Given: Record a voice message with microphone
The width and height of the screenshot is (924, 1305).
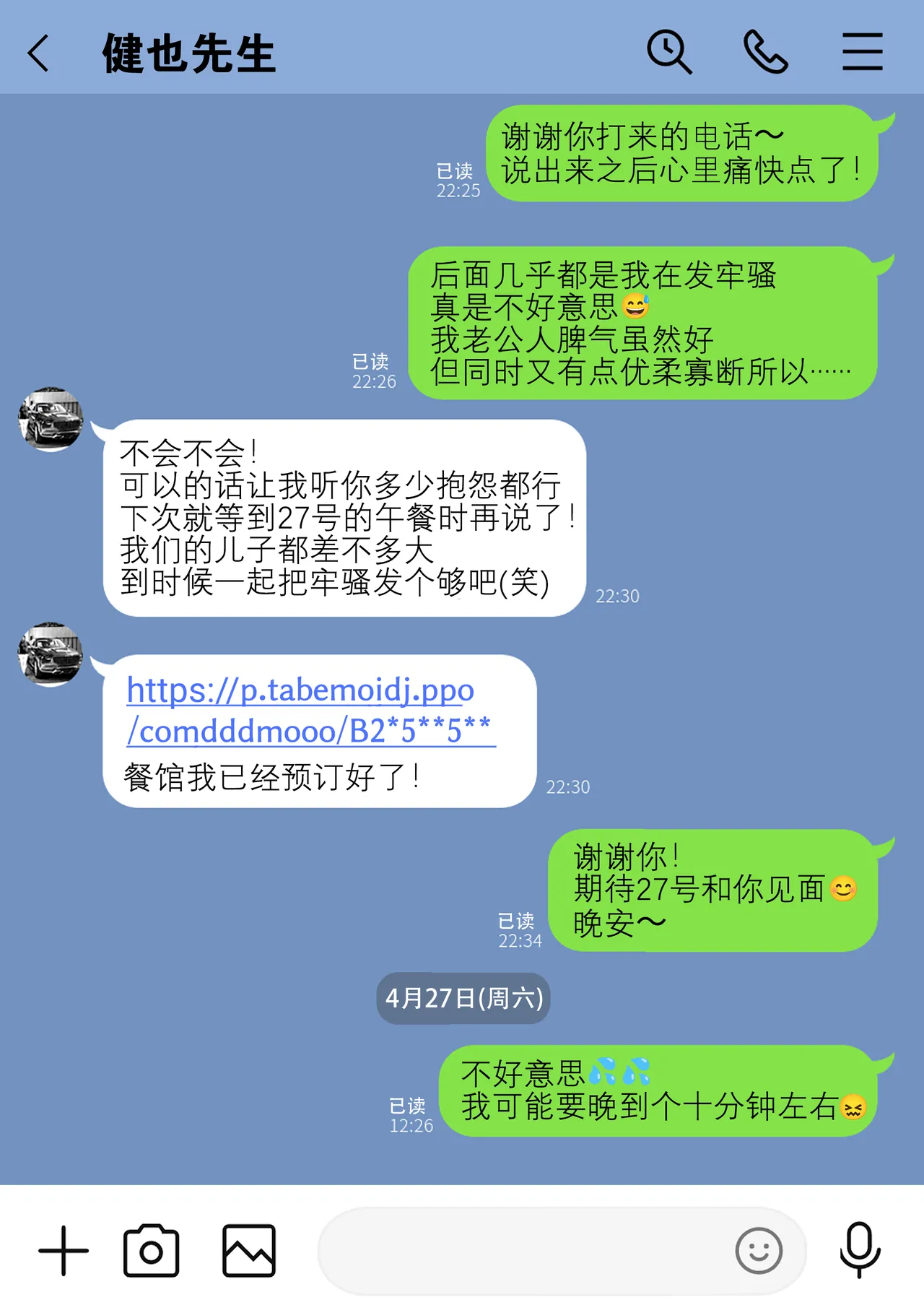Looking at the screenshot, I should [859, 1249].
